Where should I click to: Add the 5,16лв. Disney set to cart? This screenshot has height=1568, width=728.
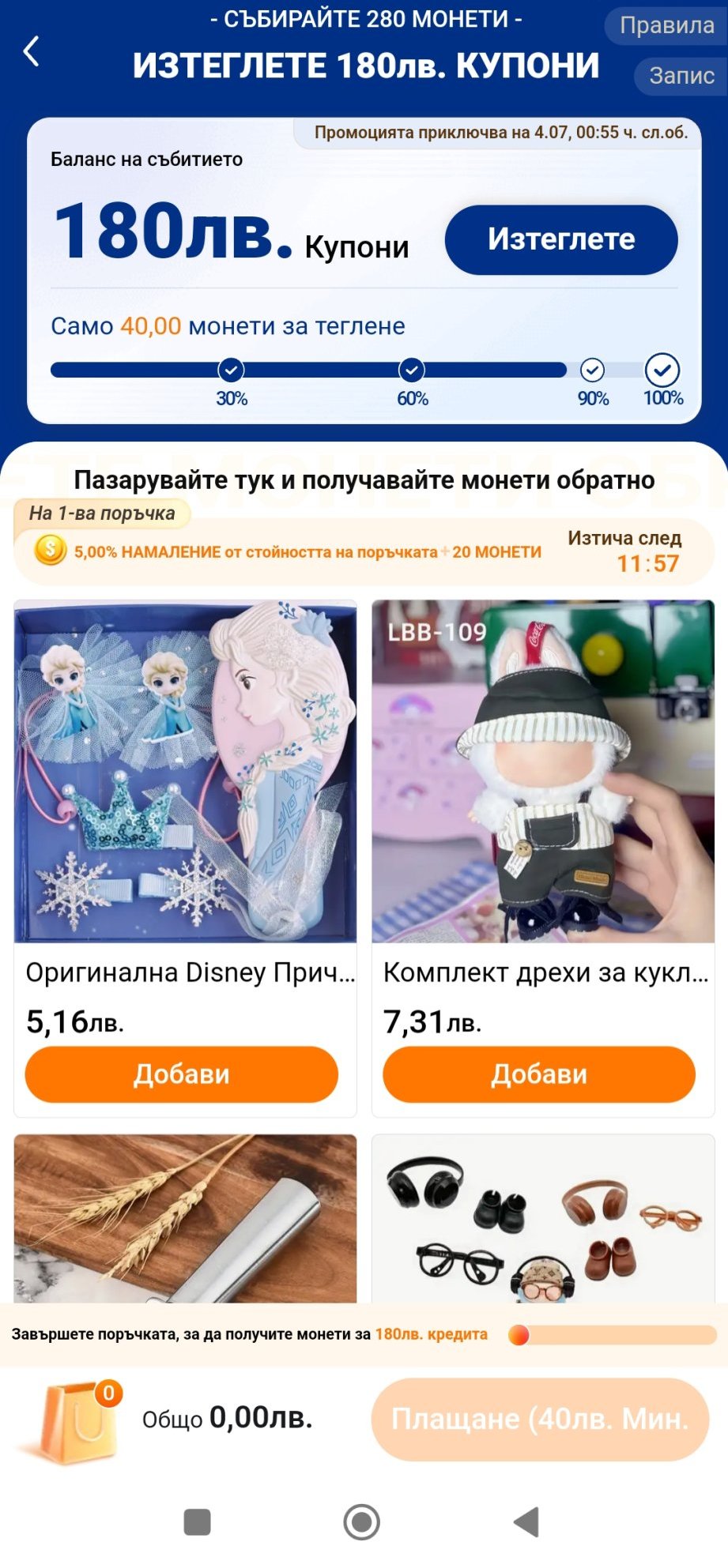coord(182,1074)
